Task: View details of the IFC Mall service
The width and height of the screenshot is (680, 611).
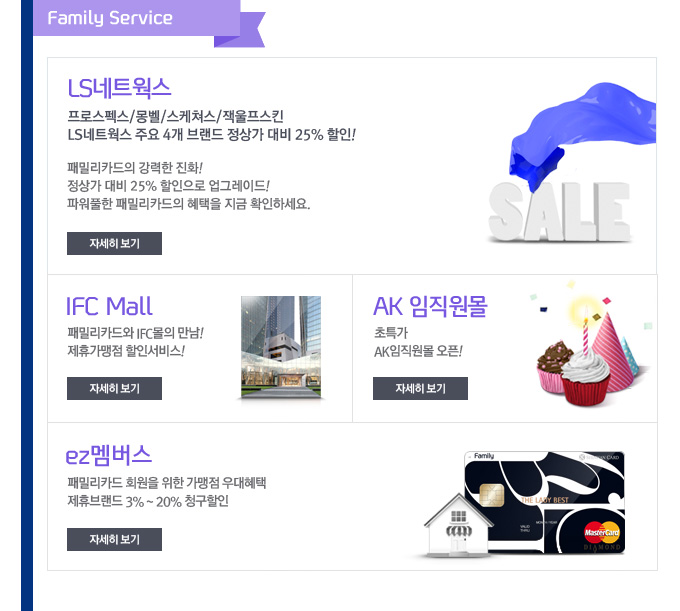Action: (114, 388)
